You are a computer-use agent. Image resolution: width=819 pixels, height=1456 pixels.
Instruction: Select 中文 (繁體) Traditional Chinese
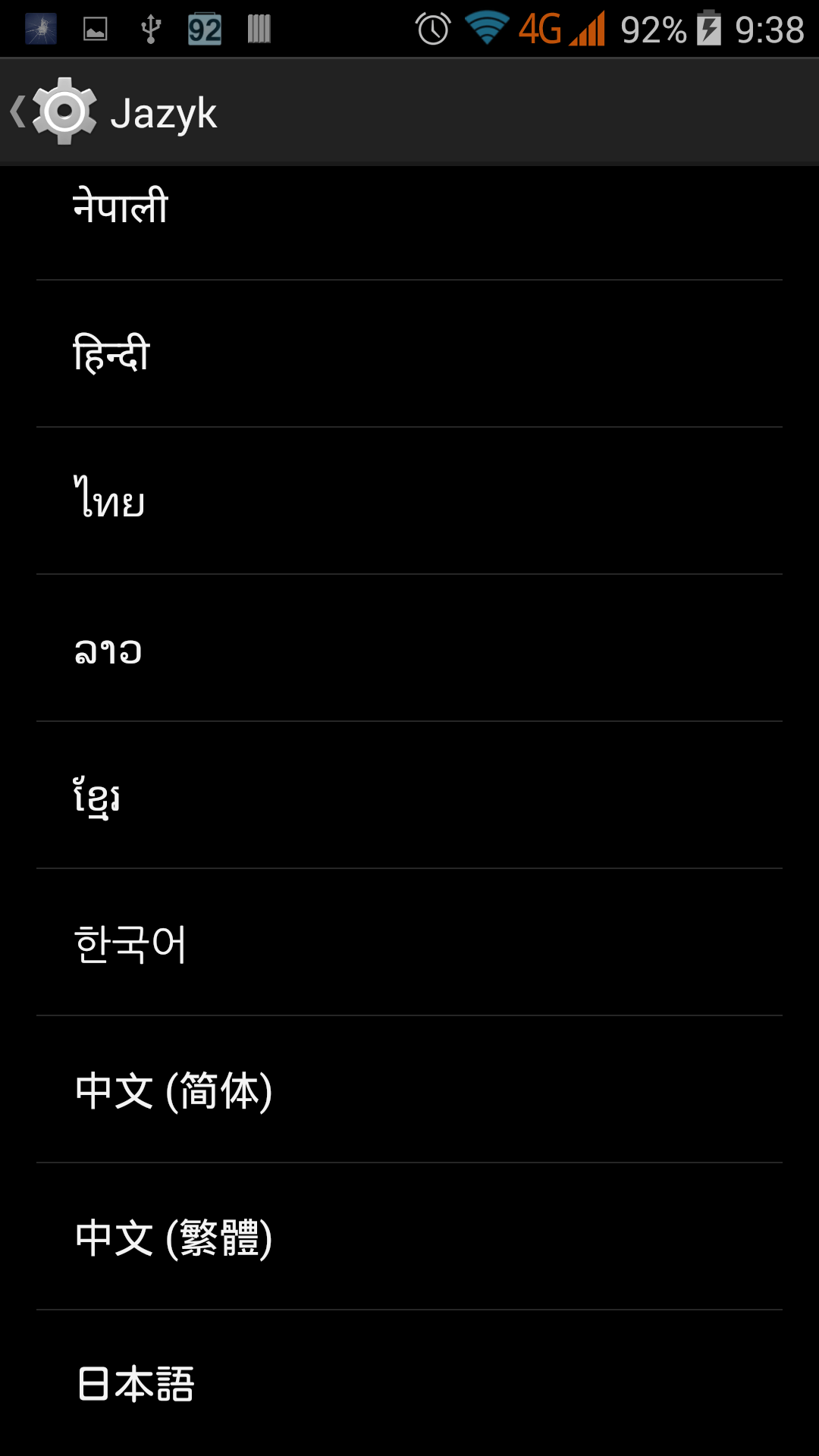pos(409,1237)
